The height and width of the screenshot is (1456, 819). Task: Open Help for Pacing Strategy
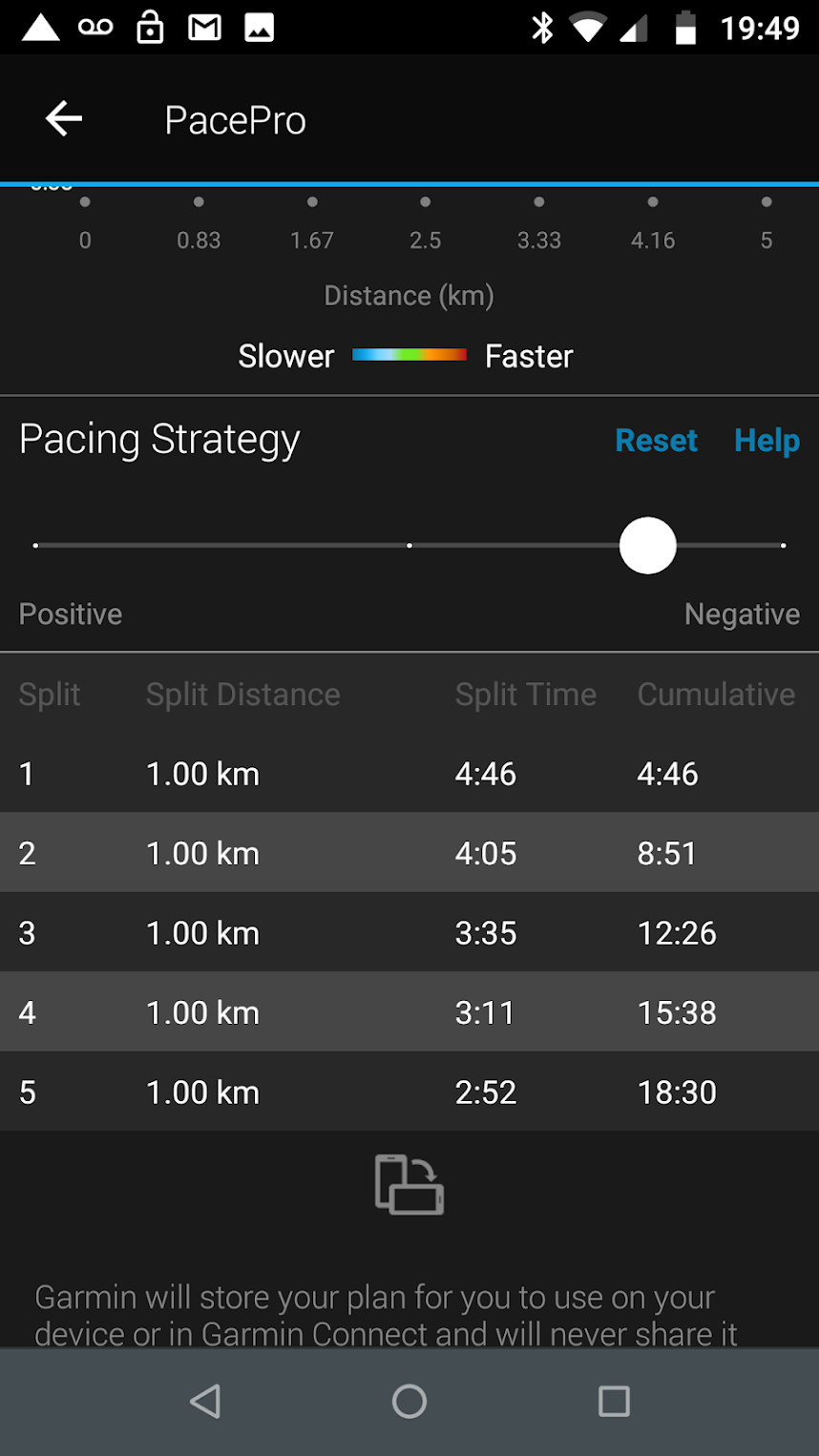pos(766,441)
